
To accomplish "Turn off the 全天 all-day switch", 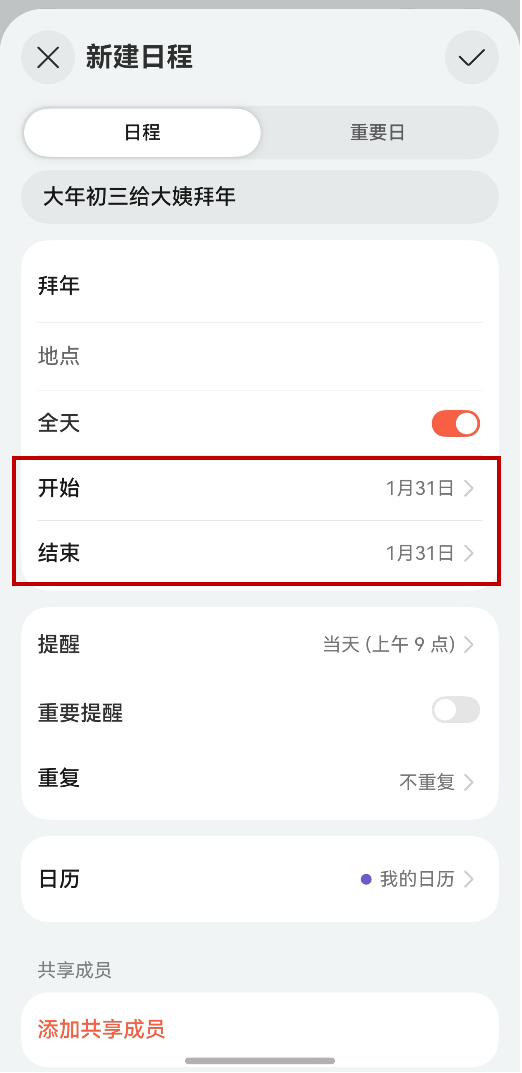I will [x=456, y=424].
